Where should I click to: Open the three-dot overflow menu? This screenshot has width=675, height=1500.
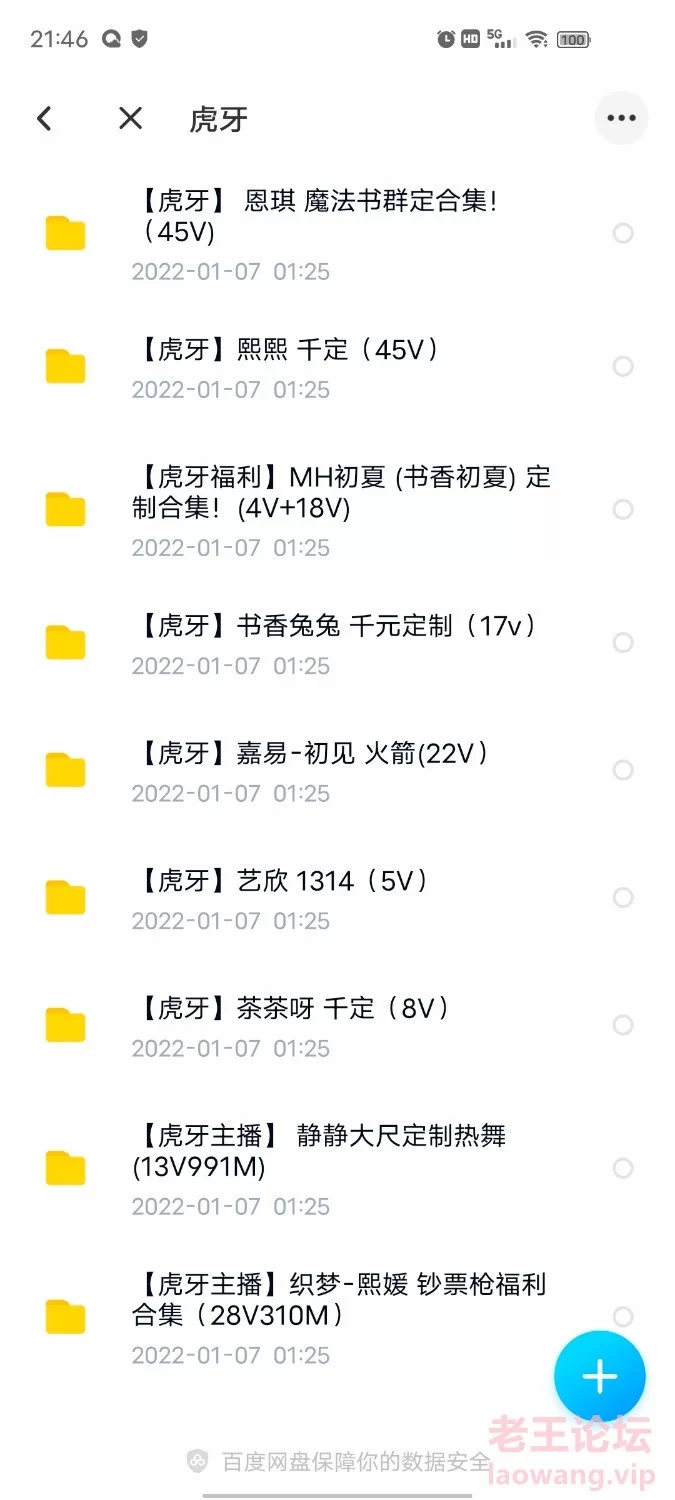coord(621,118)
